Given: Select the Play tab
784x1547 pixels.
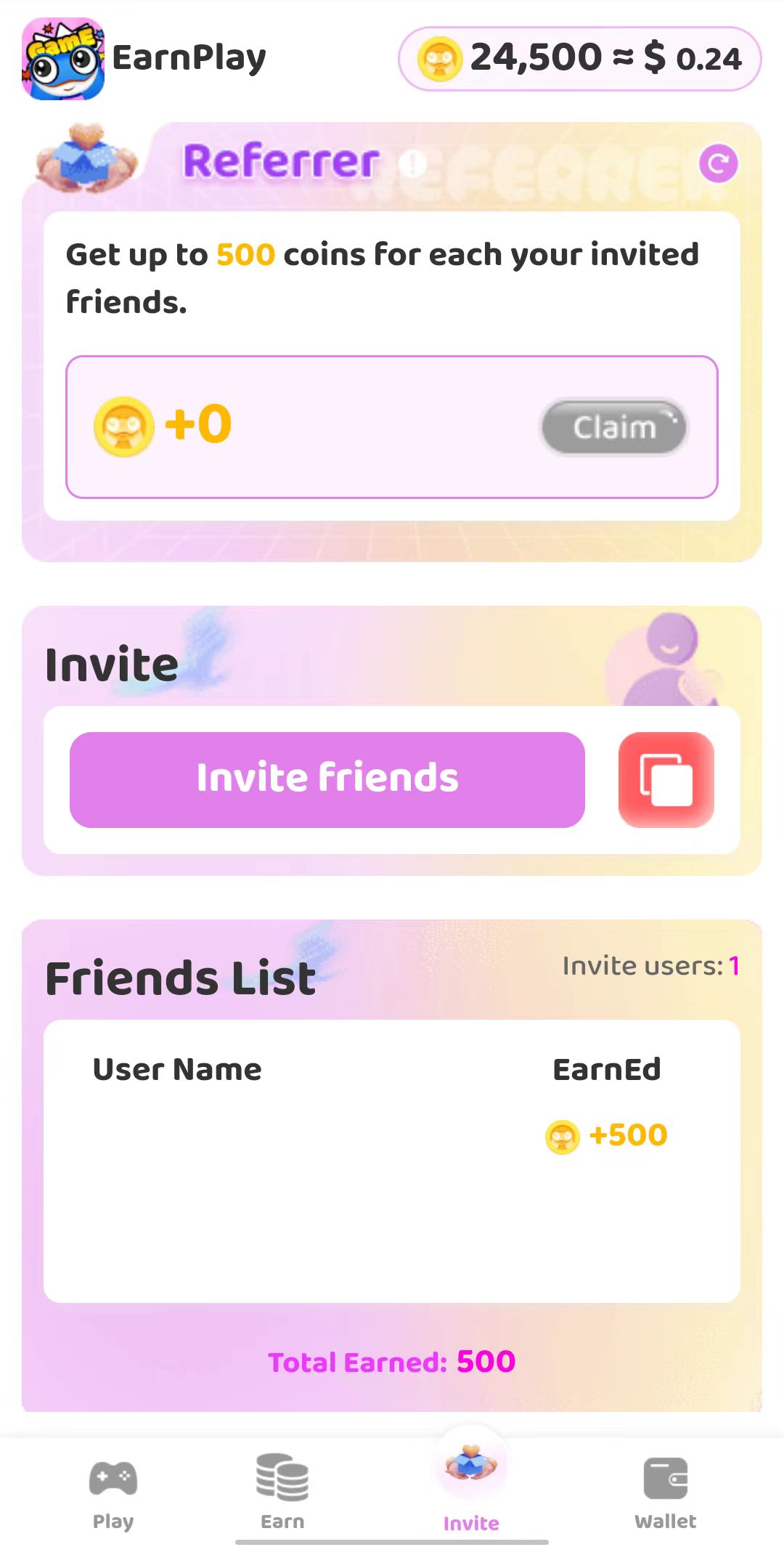Looking at the screenshot, I should 113,1496.
